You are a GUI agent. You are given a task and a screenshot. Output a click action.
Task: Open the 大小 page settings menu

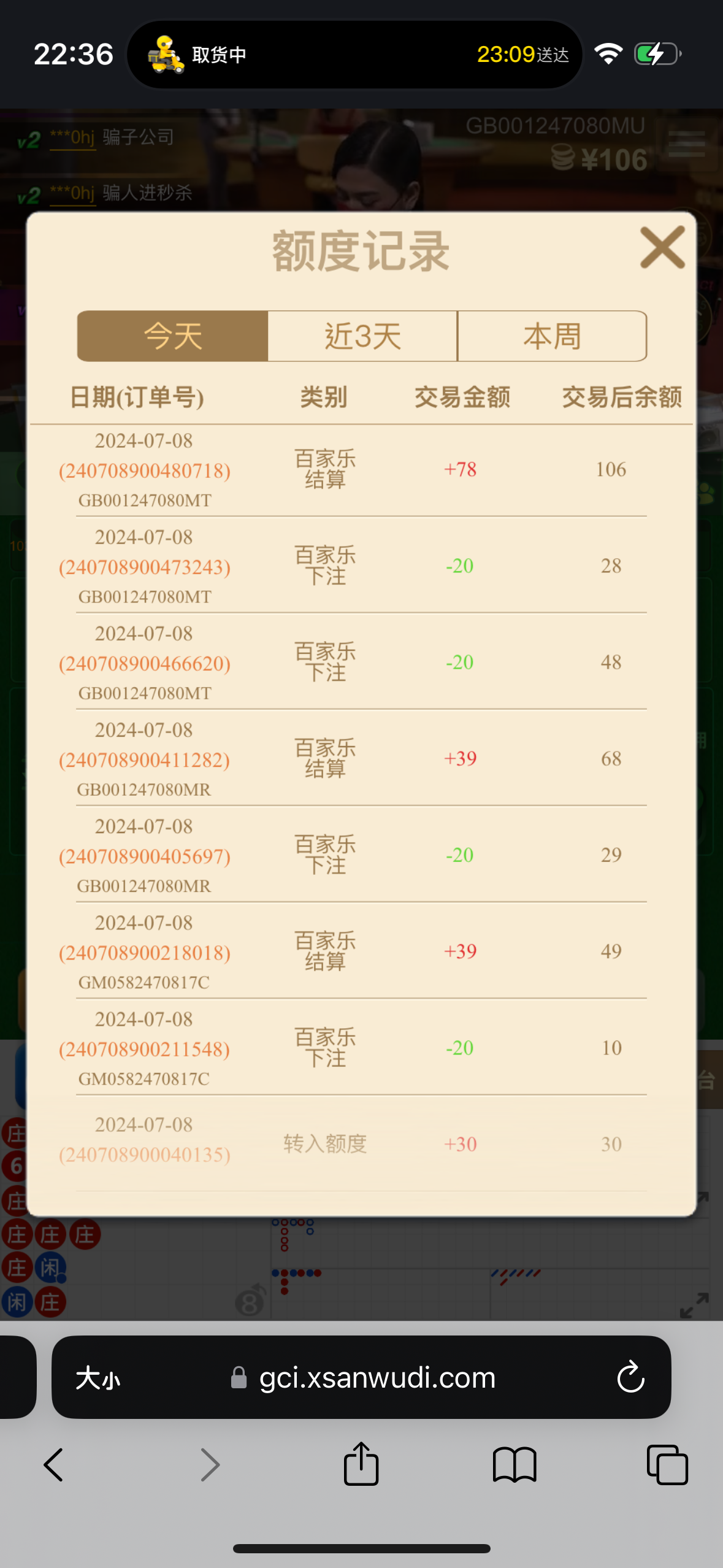point(98,1378)
